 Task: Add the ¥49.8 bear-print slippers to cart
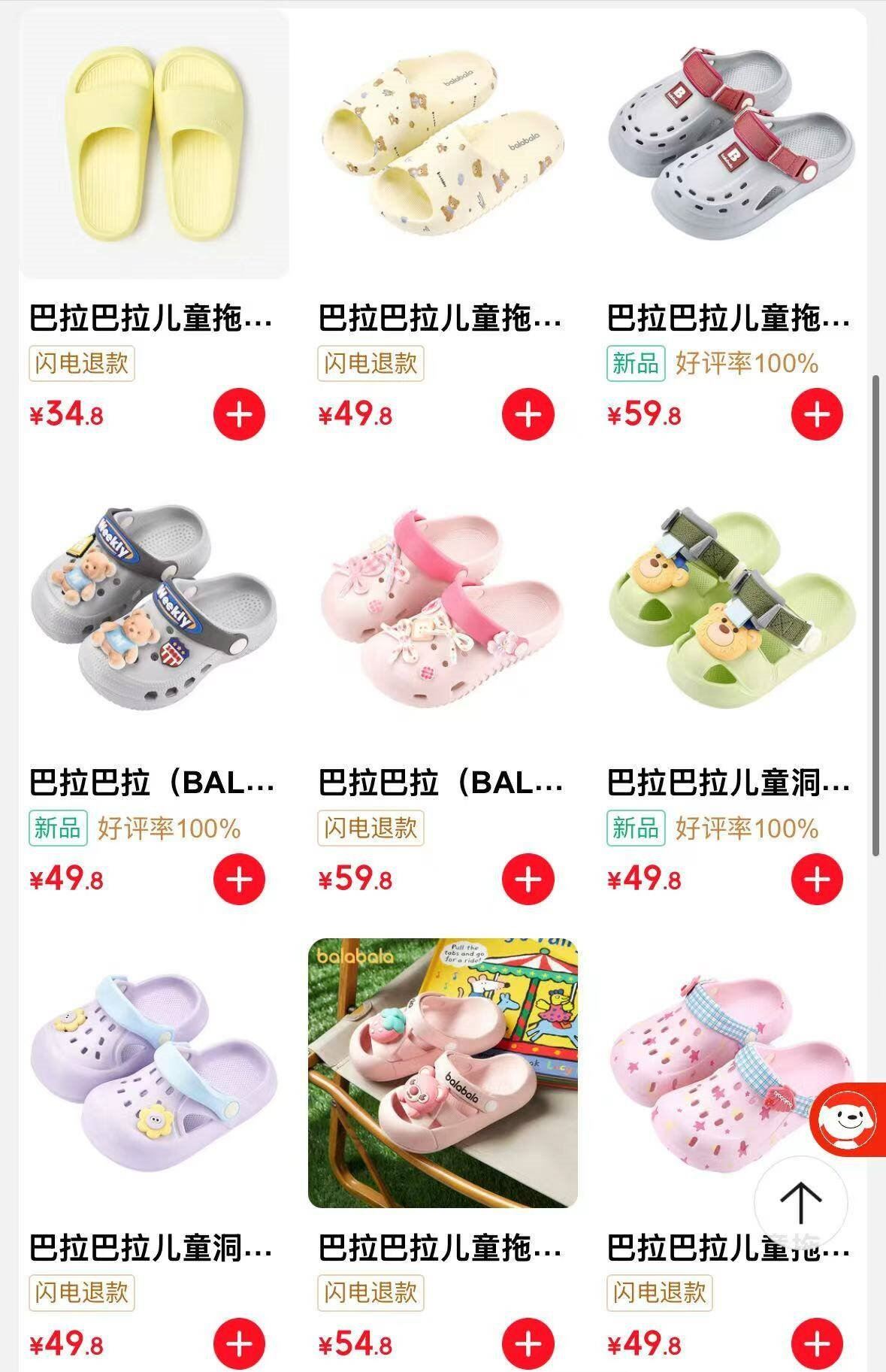pos(528,414)
